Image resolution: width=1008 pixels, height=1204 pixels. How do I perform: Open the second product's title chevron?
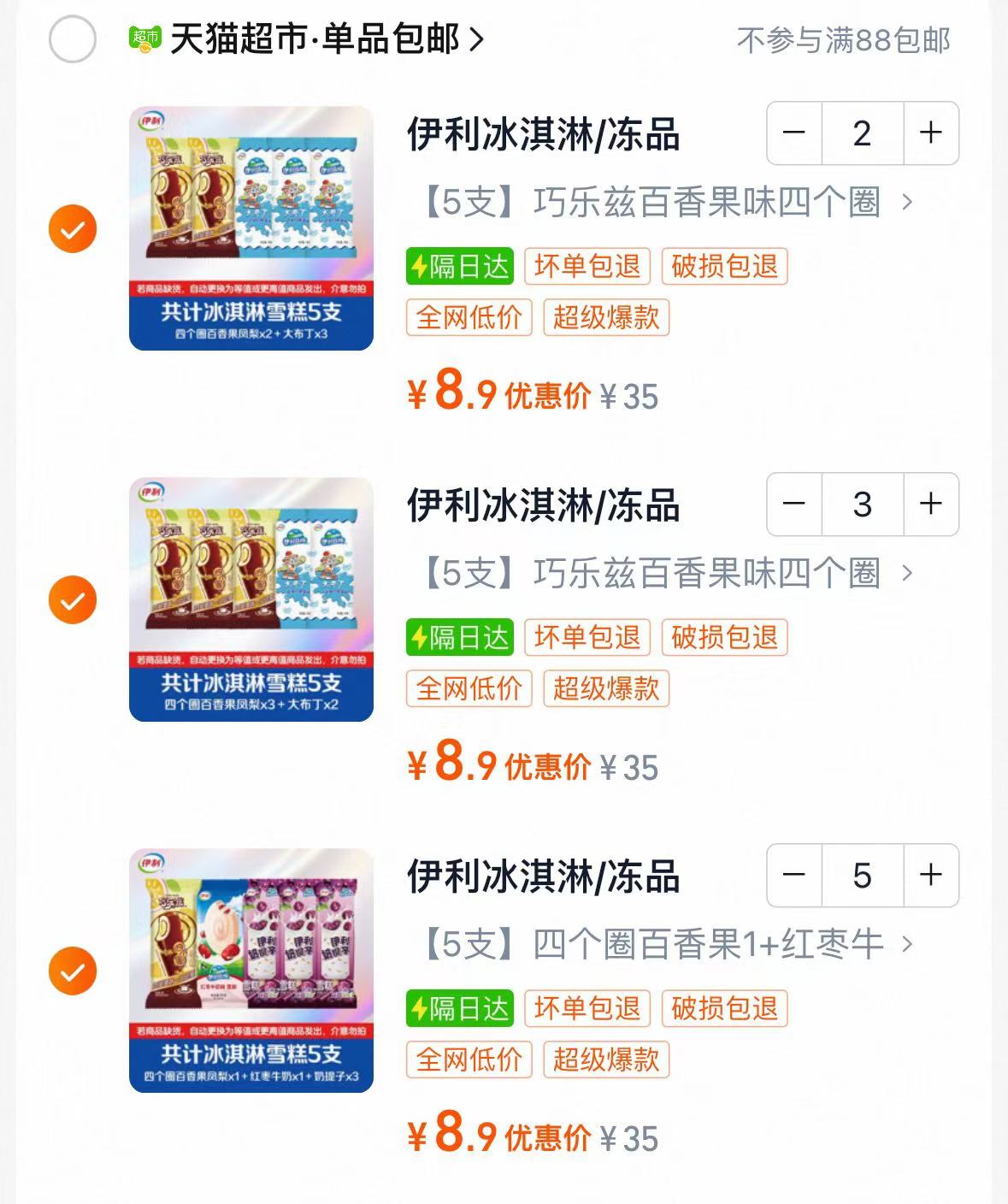905,573
